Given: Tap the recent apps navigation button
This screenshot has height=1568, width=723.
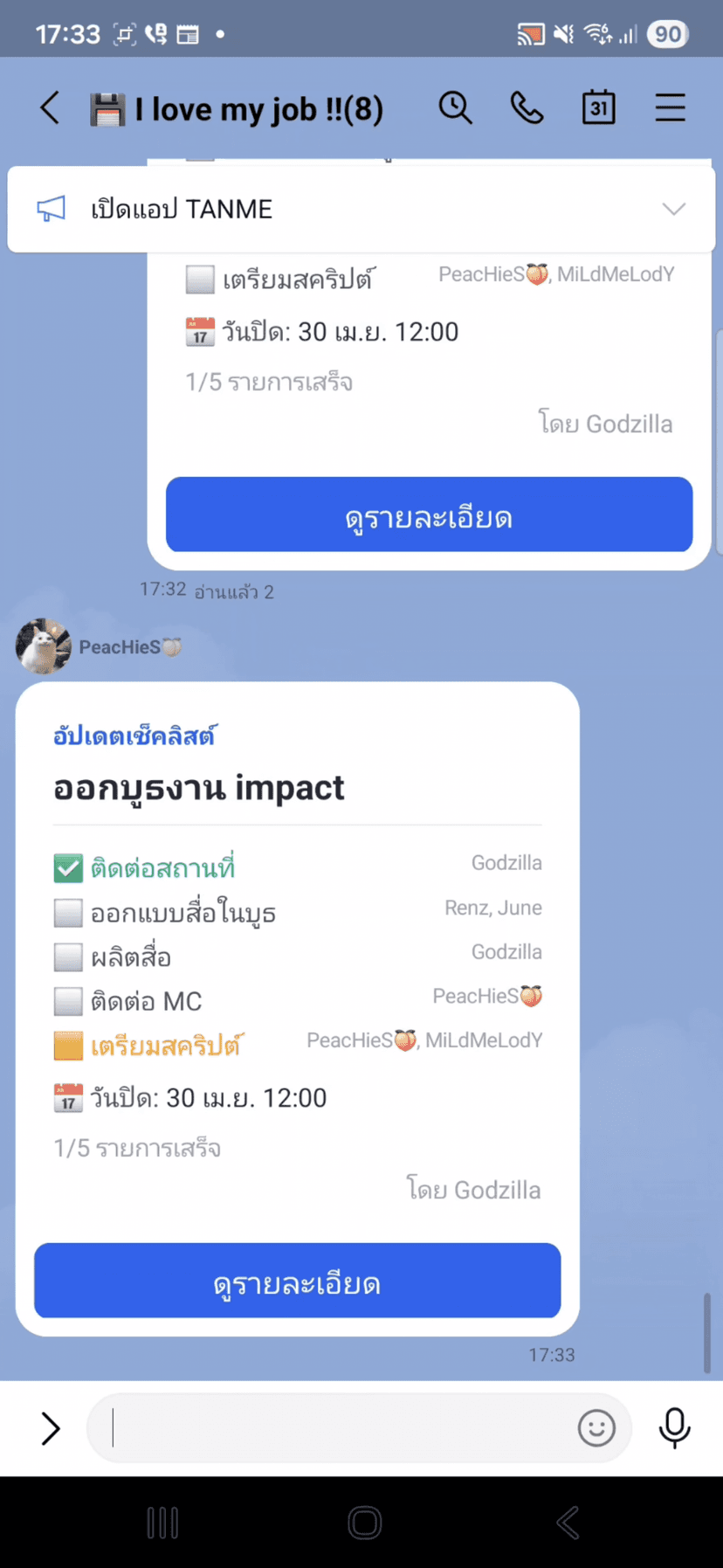Looking at the screenshot, I should click(x=162, y=1522).
